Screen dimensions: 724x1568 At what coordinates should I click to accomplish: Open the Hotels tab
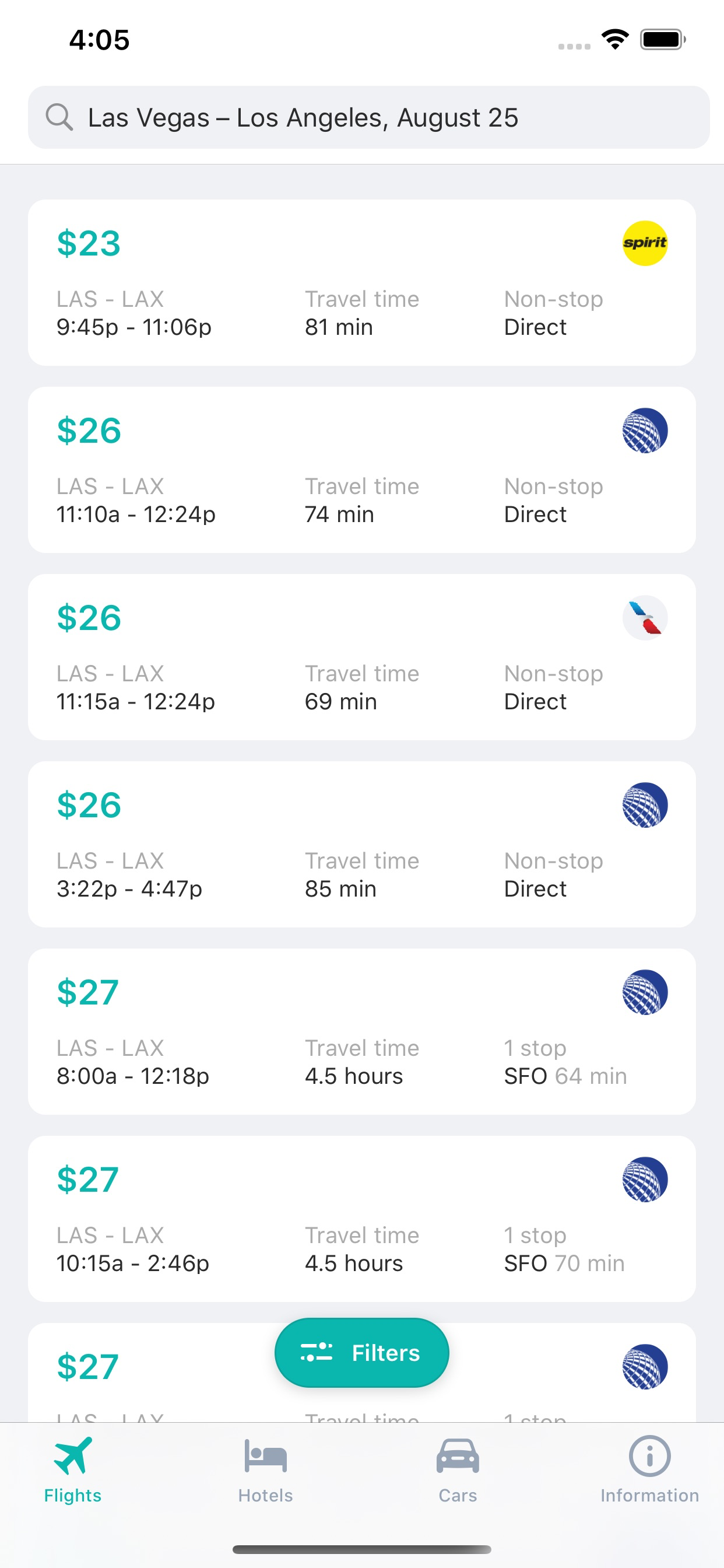(x=265, y=1473)
